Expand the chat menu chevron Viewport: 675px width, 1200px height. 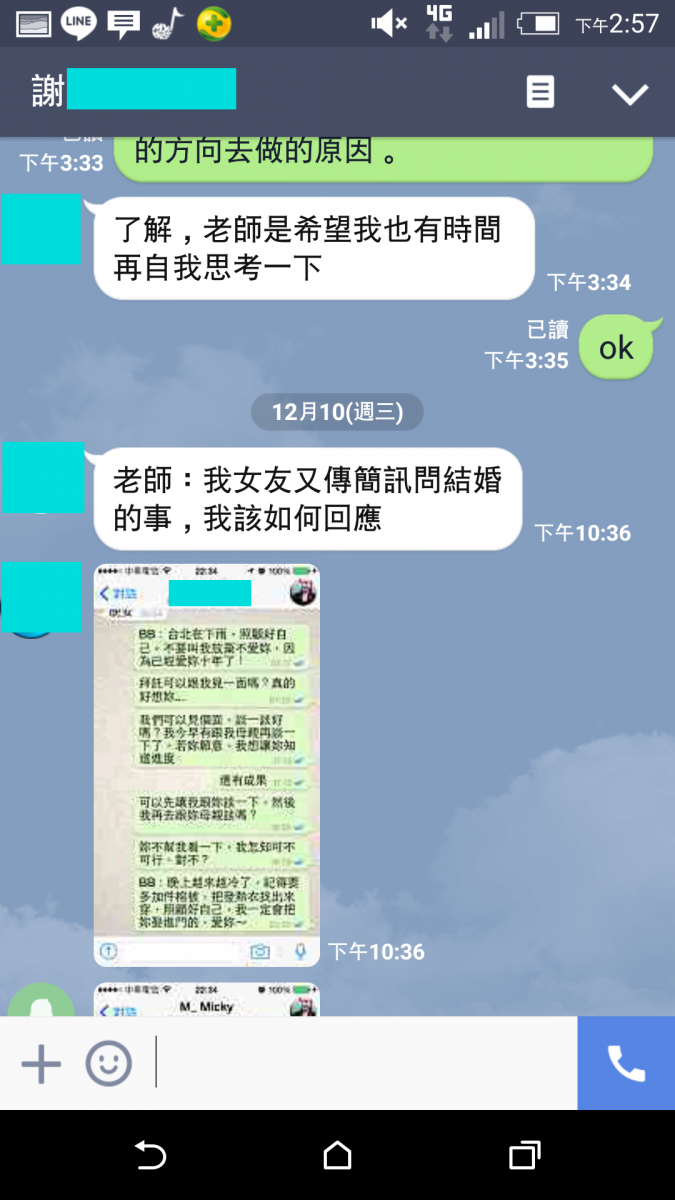point(630,94)
